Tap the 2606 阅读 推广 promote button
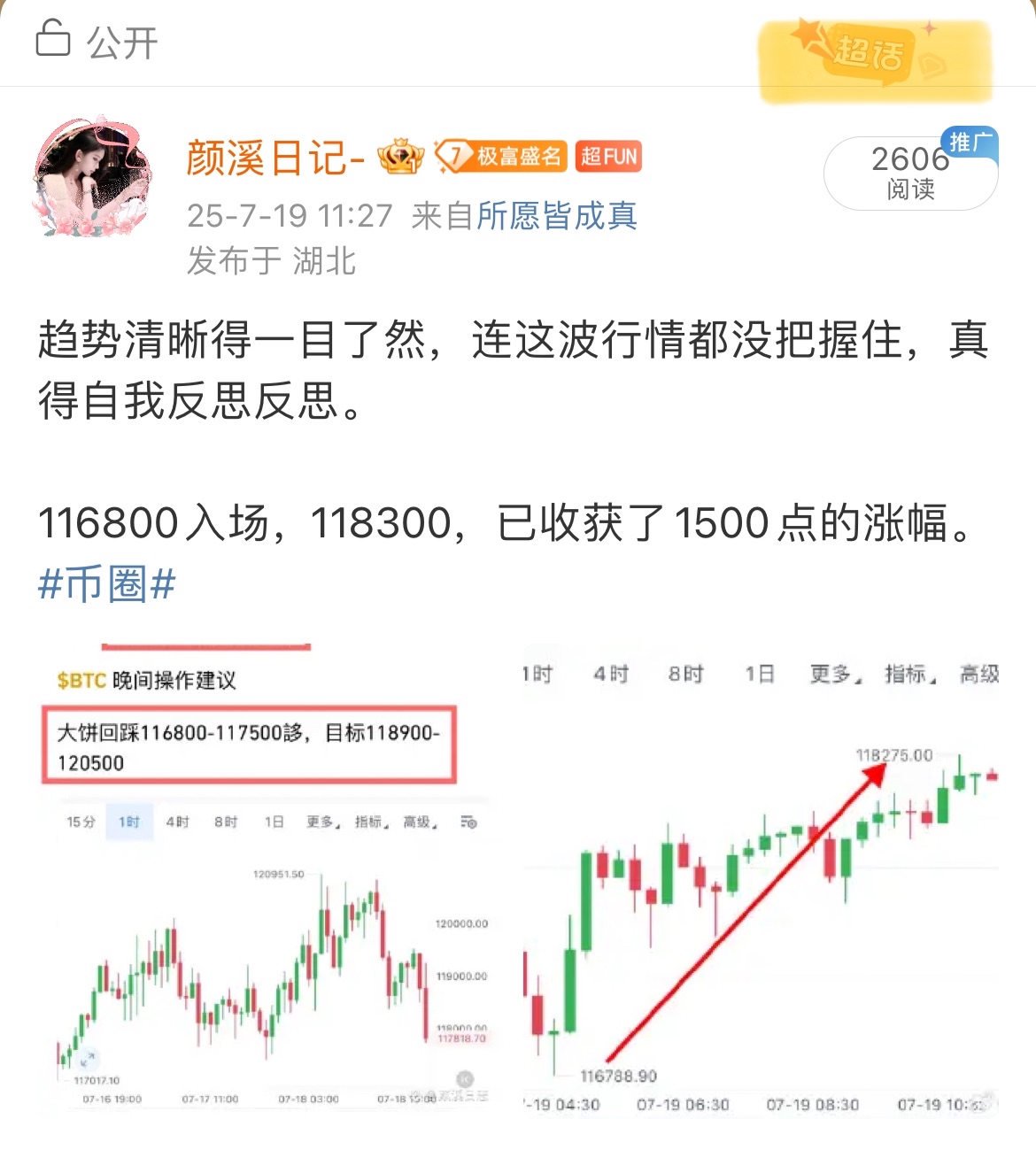This screenshot has width=1036, height=1150. [910, 172]
